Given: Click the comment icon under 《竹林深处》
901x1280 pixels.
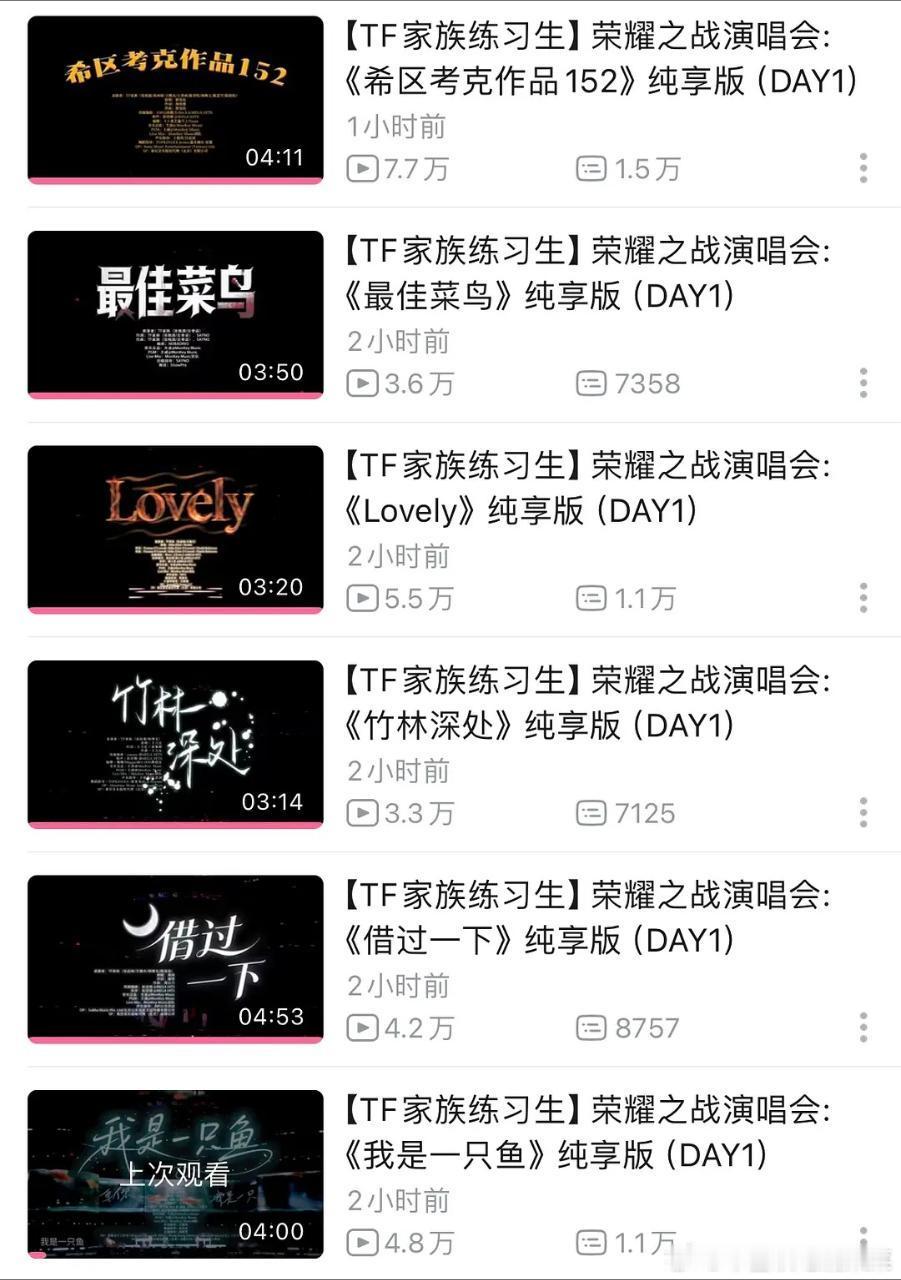Looking at the screenshot, I should pos(594,813).
